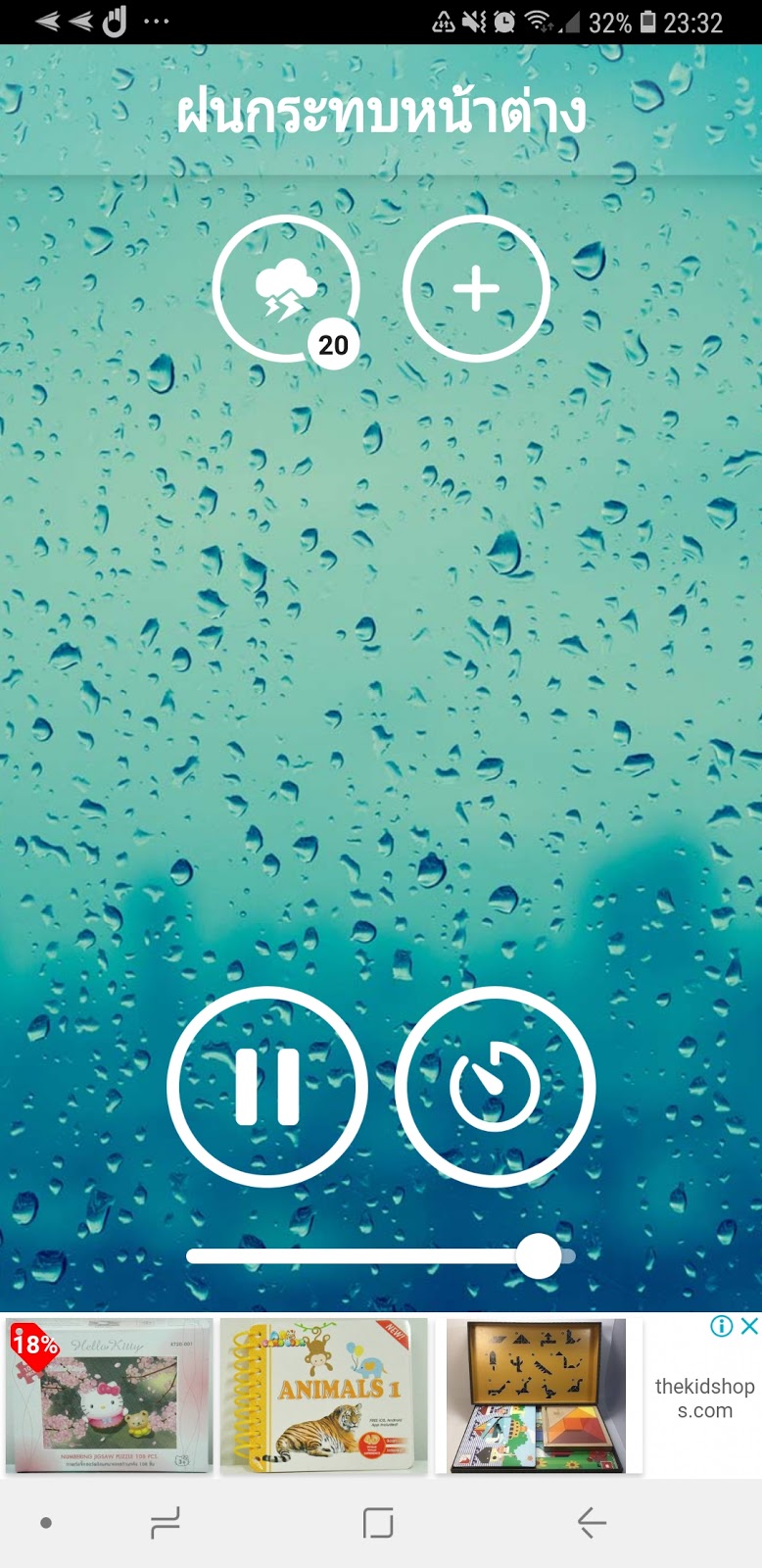This screenshot has height=1568, width=762.
Task: Pause the rain sound playback
Action: pyautogui.click(x=266, y=1087)
